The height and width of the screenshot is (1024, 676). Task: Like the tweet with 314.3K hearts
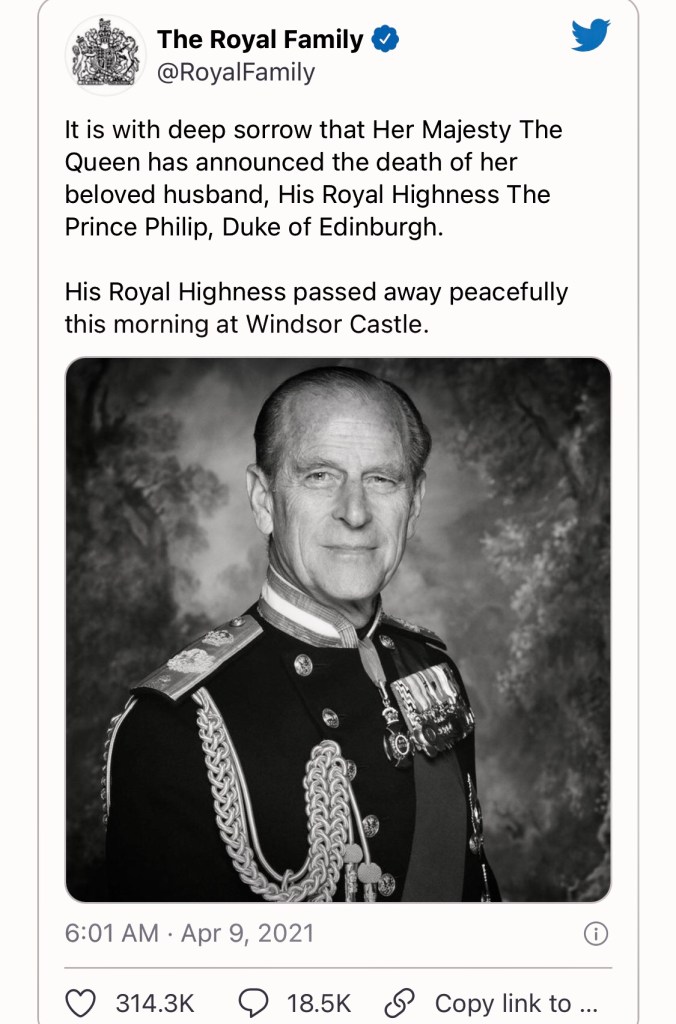[x=82, y=1003]
